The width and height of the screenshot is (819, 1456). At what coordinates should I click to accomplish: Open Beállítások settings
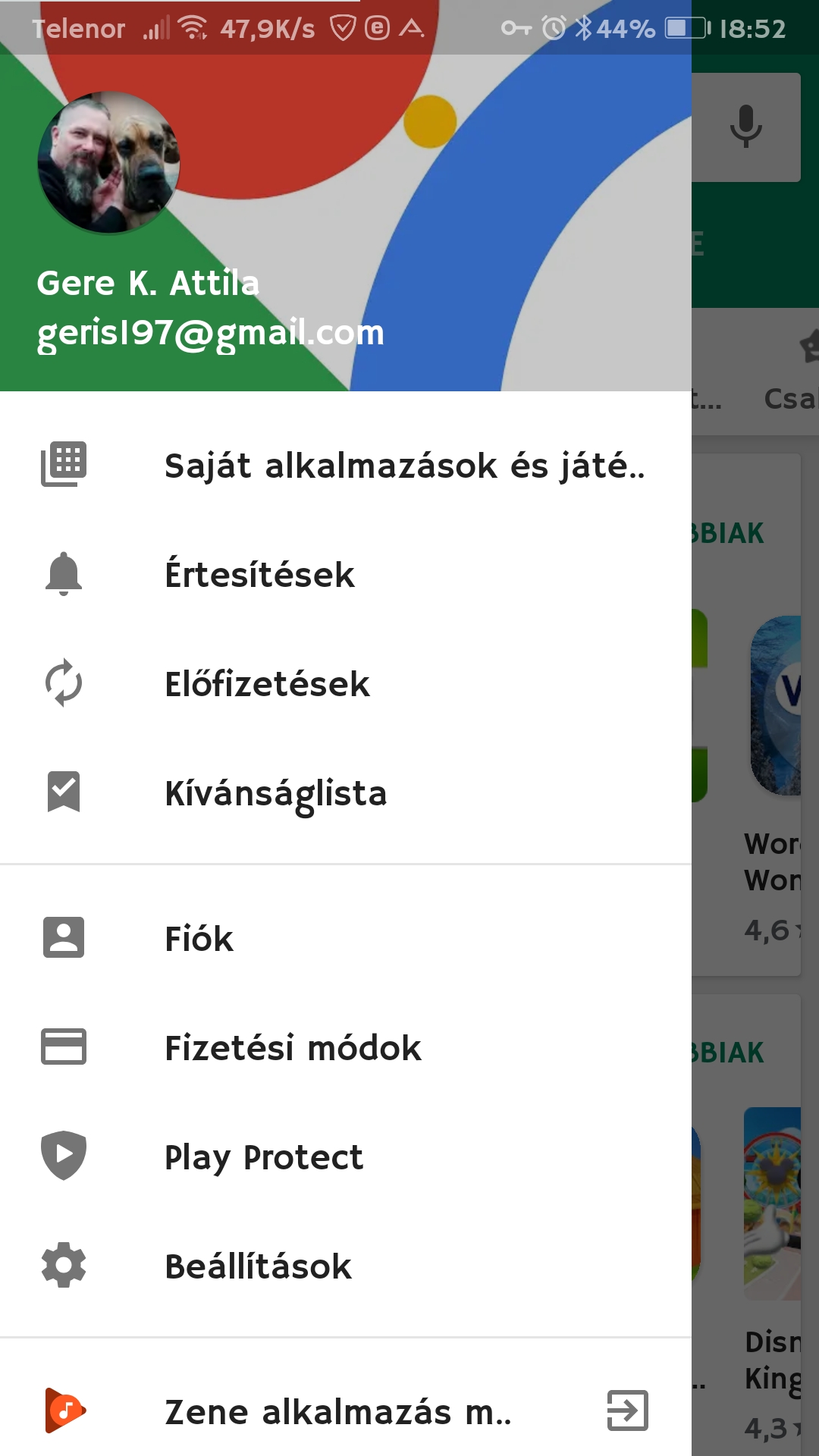(258, 1266)
